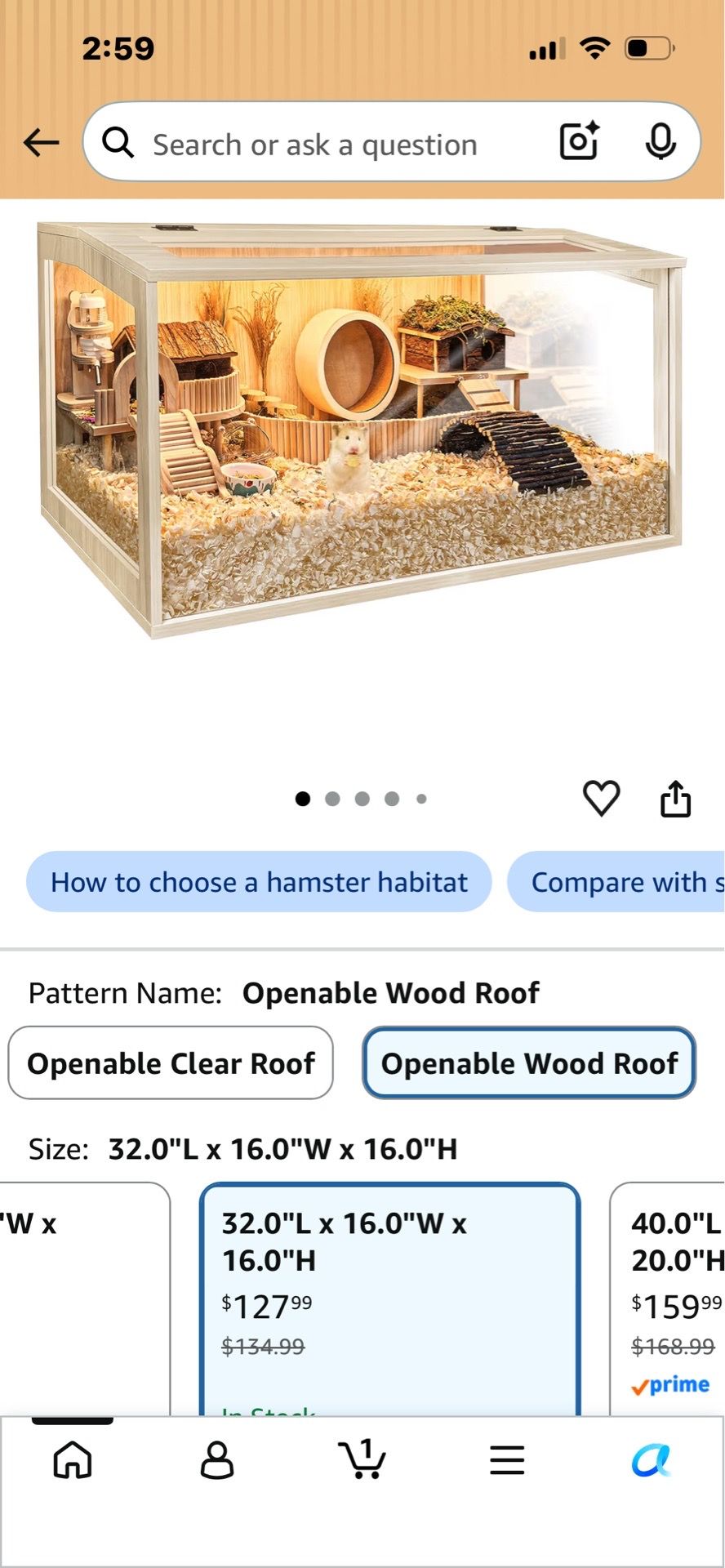
Task: Open the hamburger menu tab
Action: (507, 1459)
